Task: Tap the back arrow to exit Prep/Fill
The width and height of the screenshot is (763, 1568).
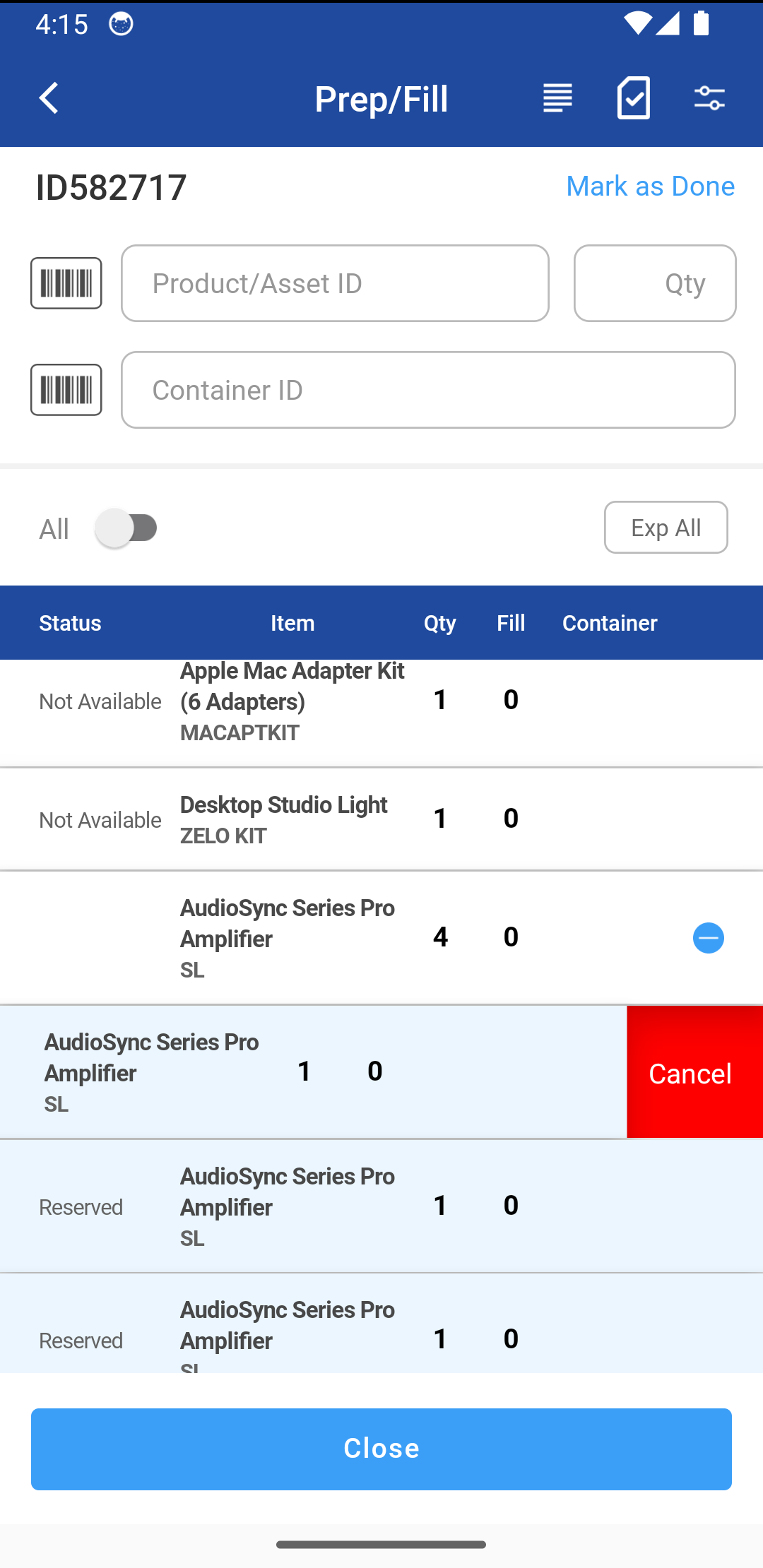Action: 49,98
